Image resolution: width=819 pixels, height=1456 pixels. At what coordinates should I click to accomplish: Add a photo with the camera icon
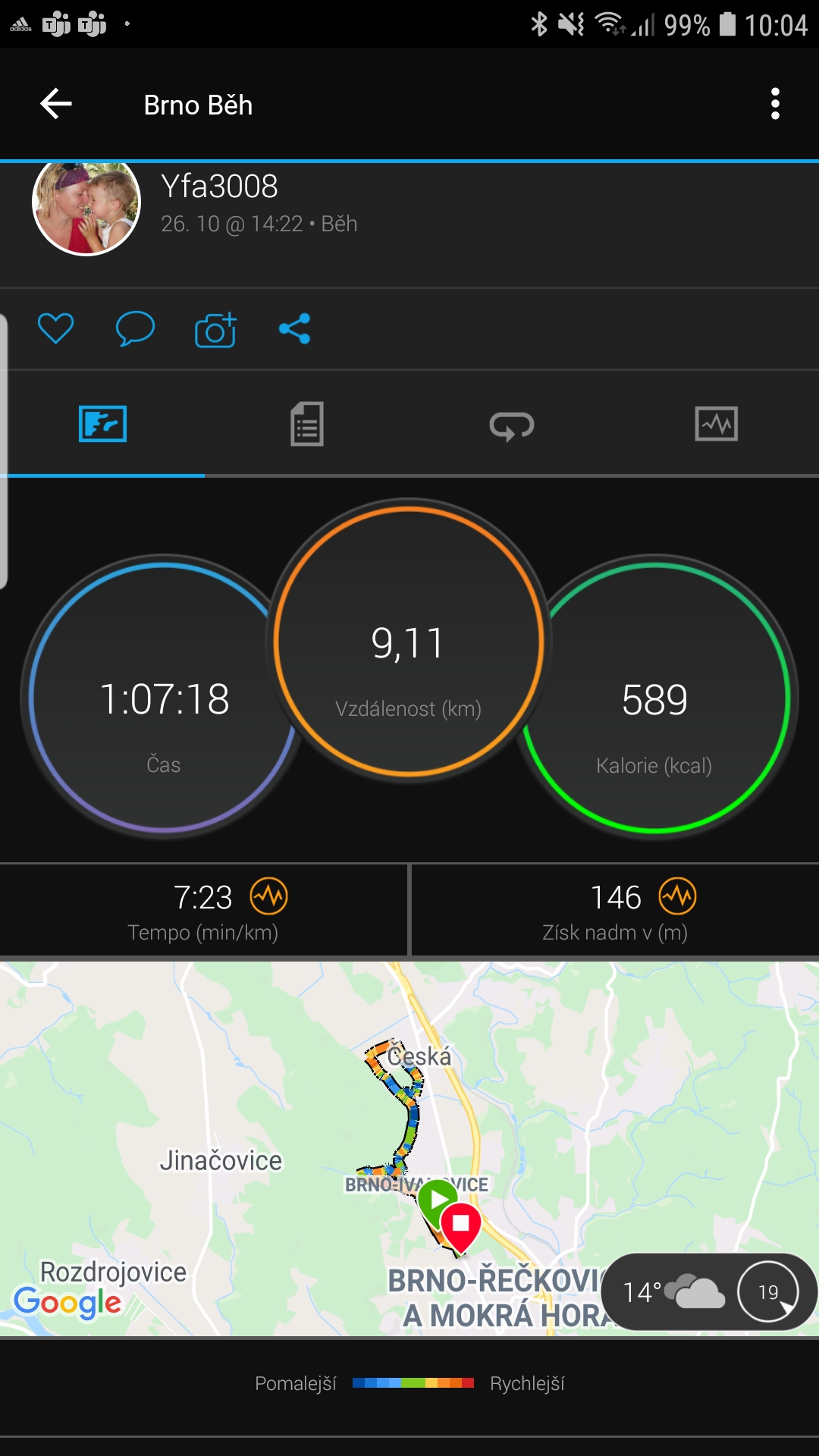[x=215, y=329]
